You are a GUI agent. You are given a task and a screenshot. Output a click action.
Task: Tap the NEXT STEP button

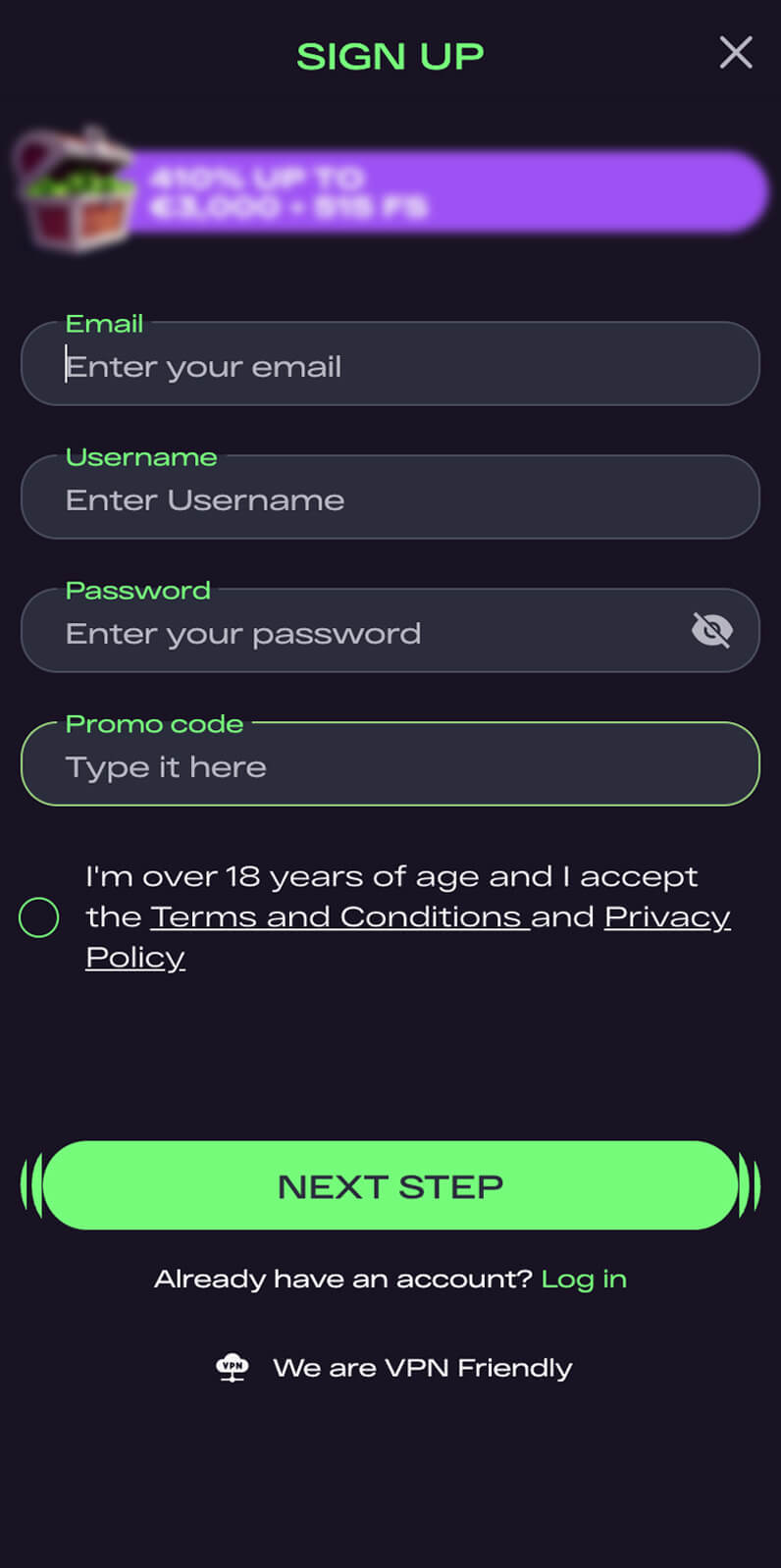coord(390,1185)
